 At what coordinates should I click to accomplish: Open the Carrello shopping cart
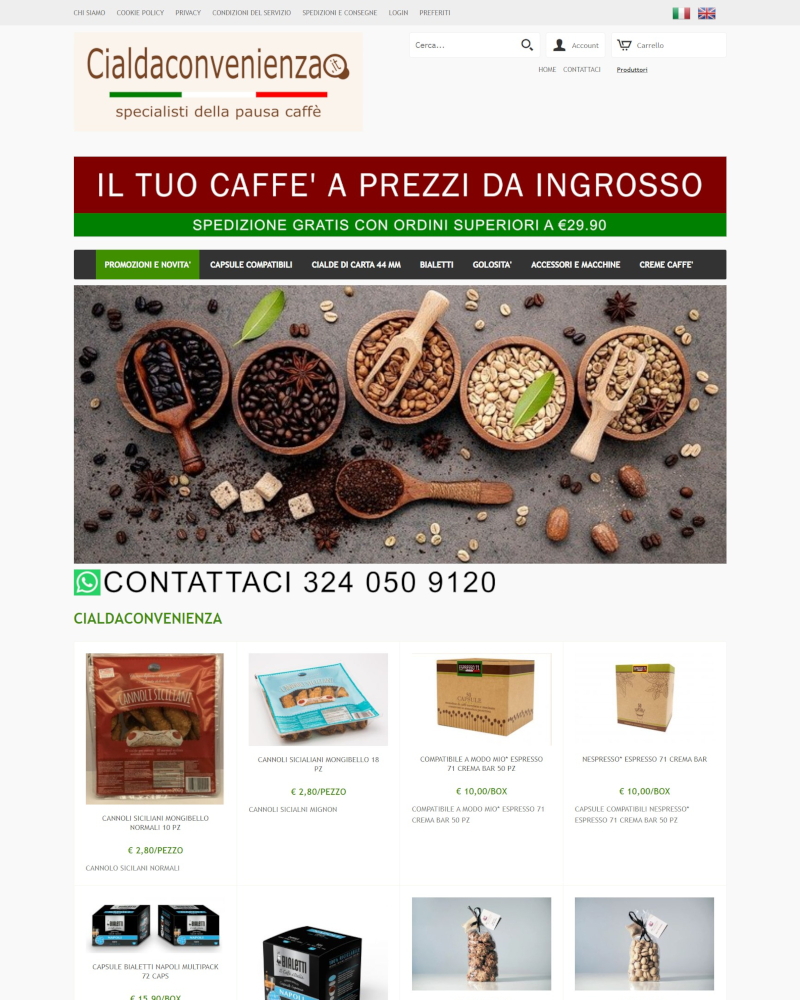[668, 45]
